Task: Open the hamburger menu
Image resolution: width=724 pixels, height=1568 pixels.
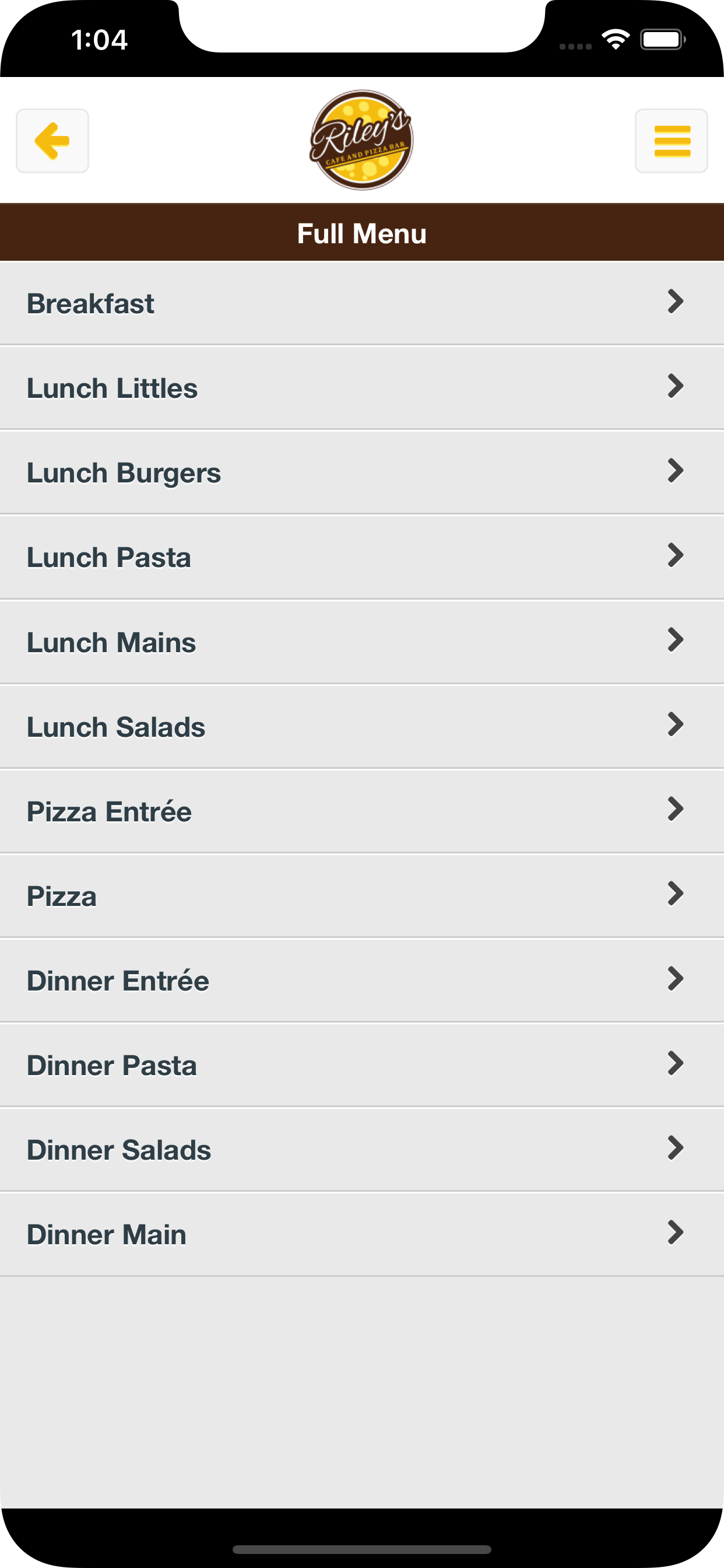Action: pyautogui.click(x=671, y=141)
